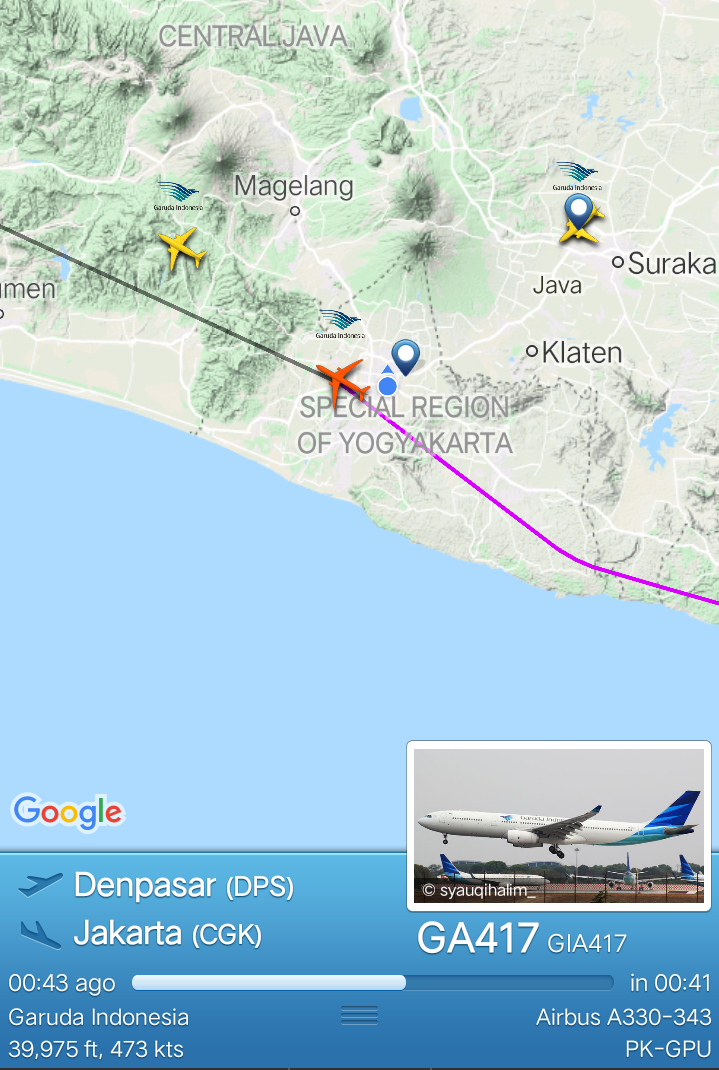Expand the flight details drag handle

359,1016
